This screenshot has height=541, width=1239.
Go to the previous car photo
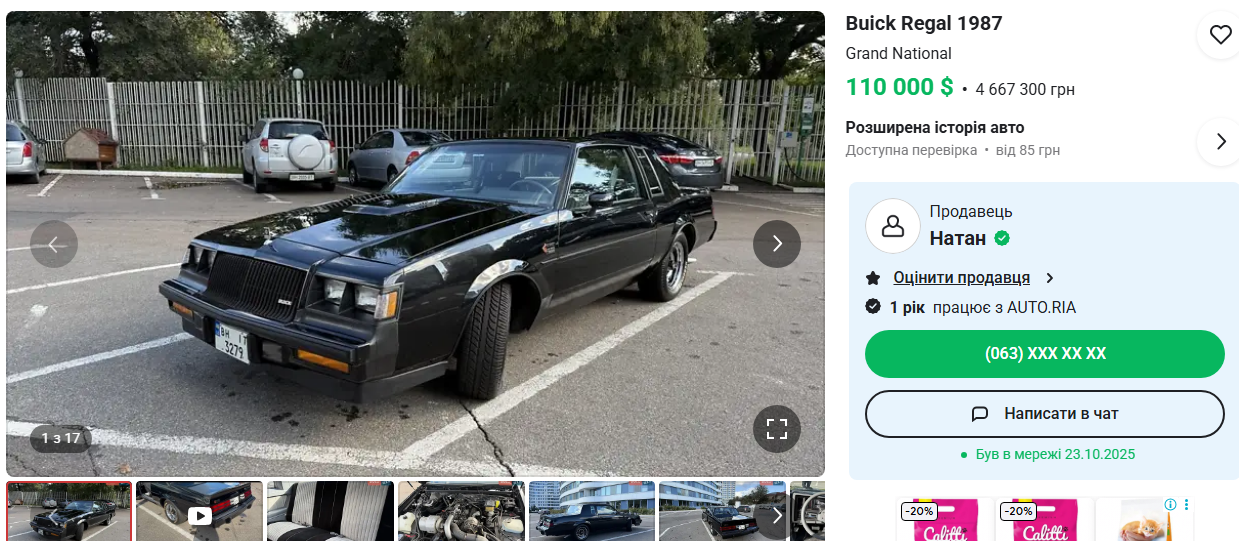[x=54, y=244]
